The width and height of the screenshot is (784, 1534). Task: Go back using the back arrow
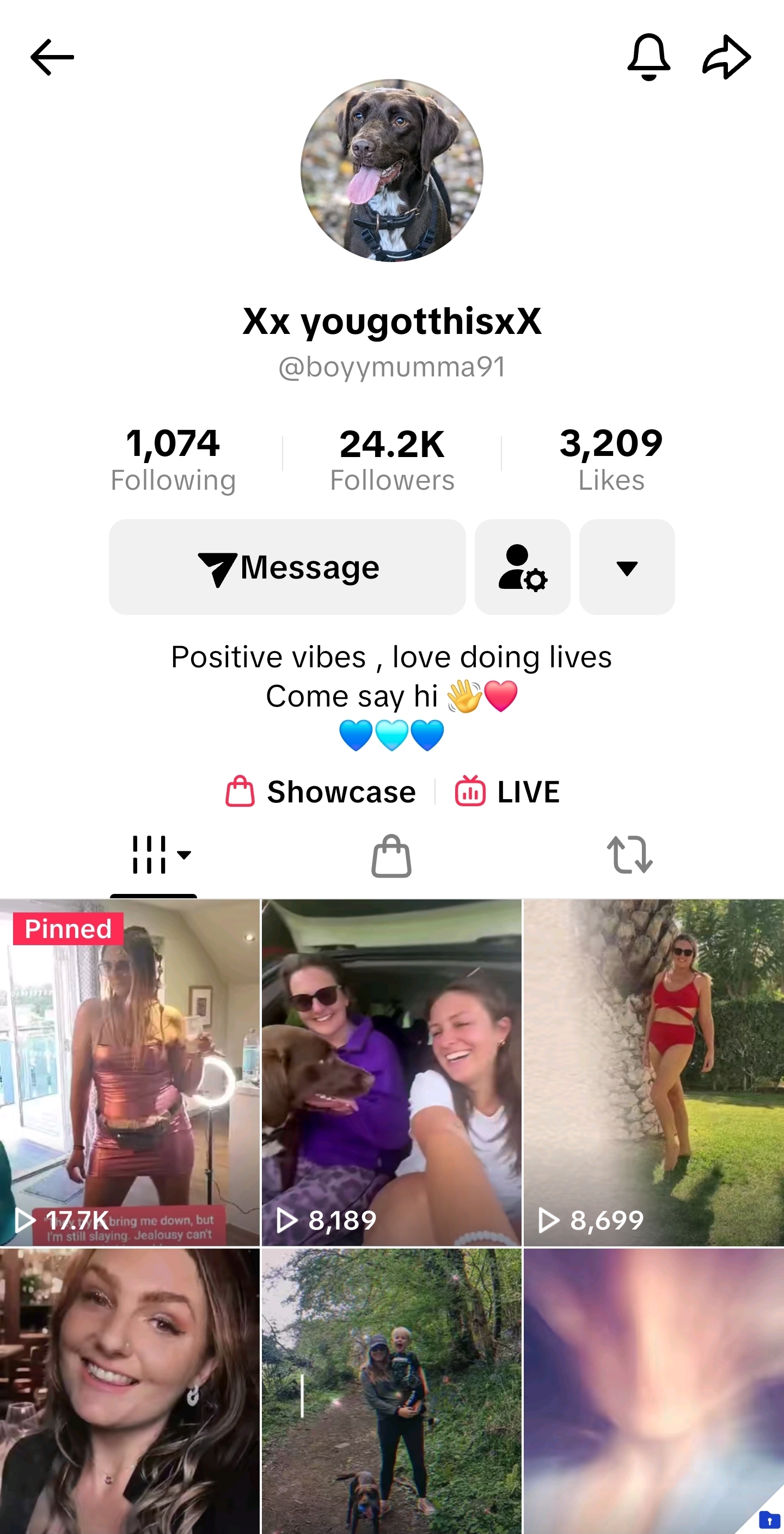tap(52, 57)
